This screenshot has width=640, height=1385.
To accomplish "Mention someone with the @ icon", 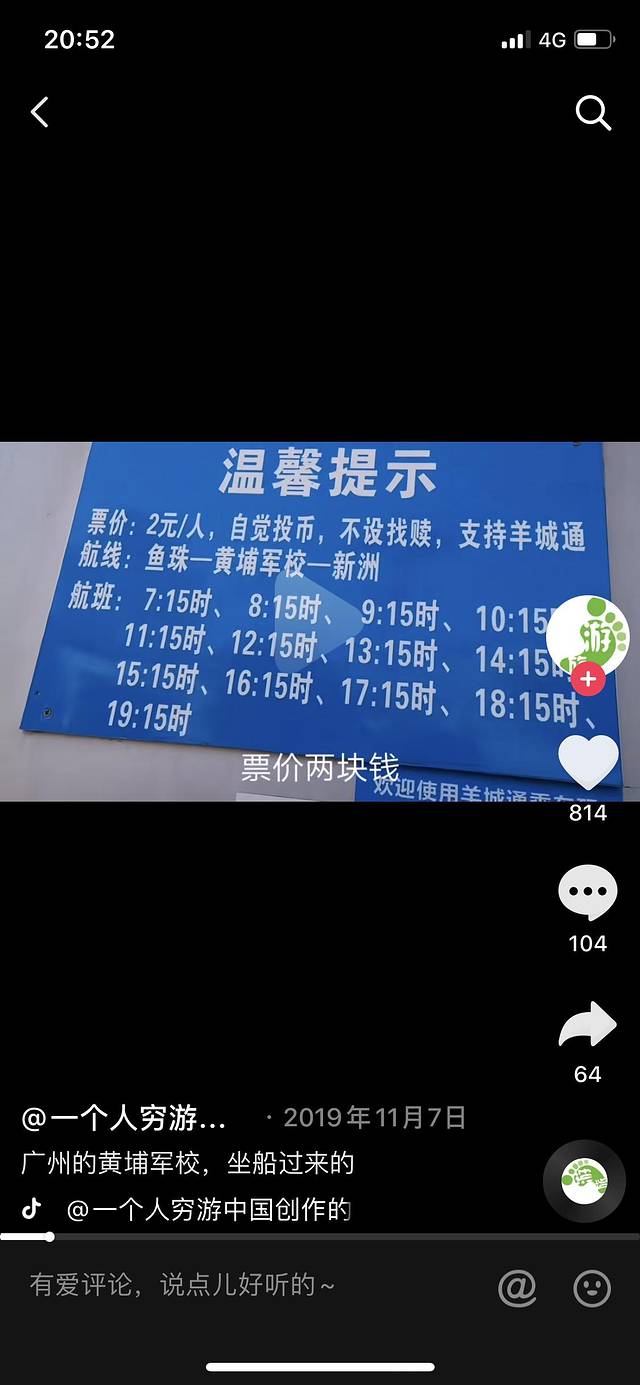I will tap(517, 1288).
